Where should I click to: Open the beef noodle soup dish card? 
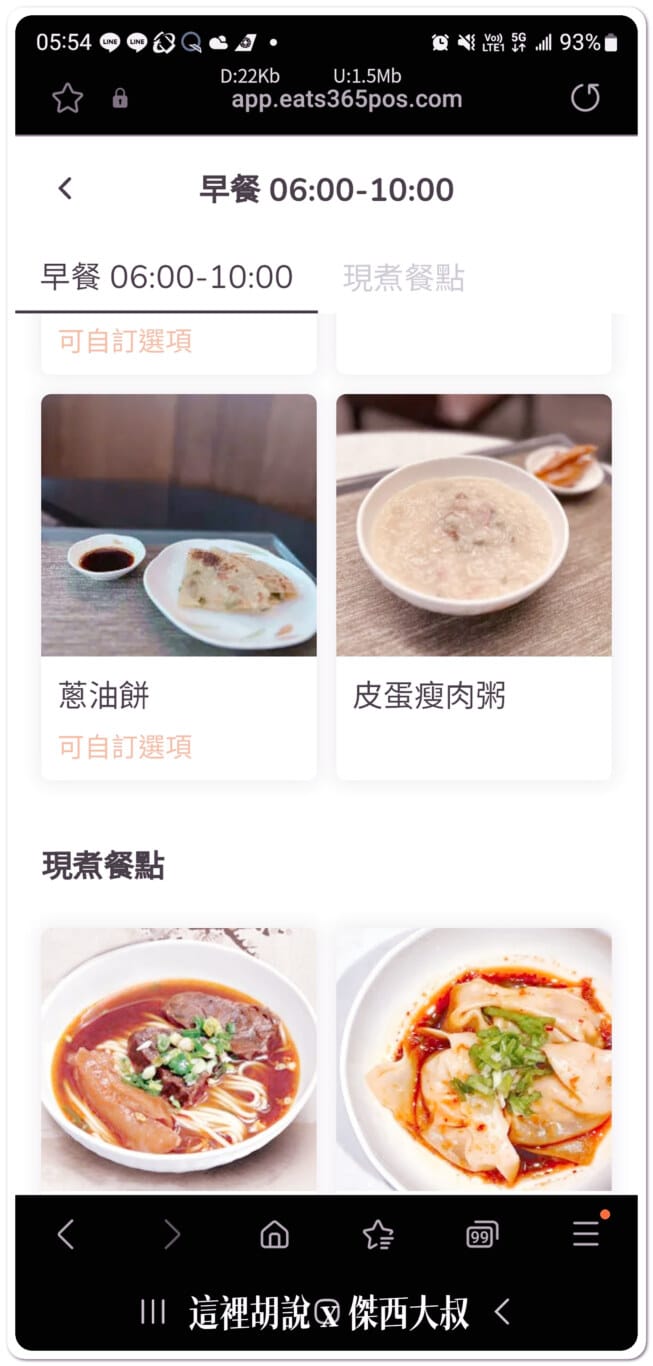point(179,1060)
